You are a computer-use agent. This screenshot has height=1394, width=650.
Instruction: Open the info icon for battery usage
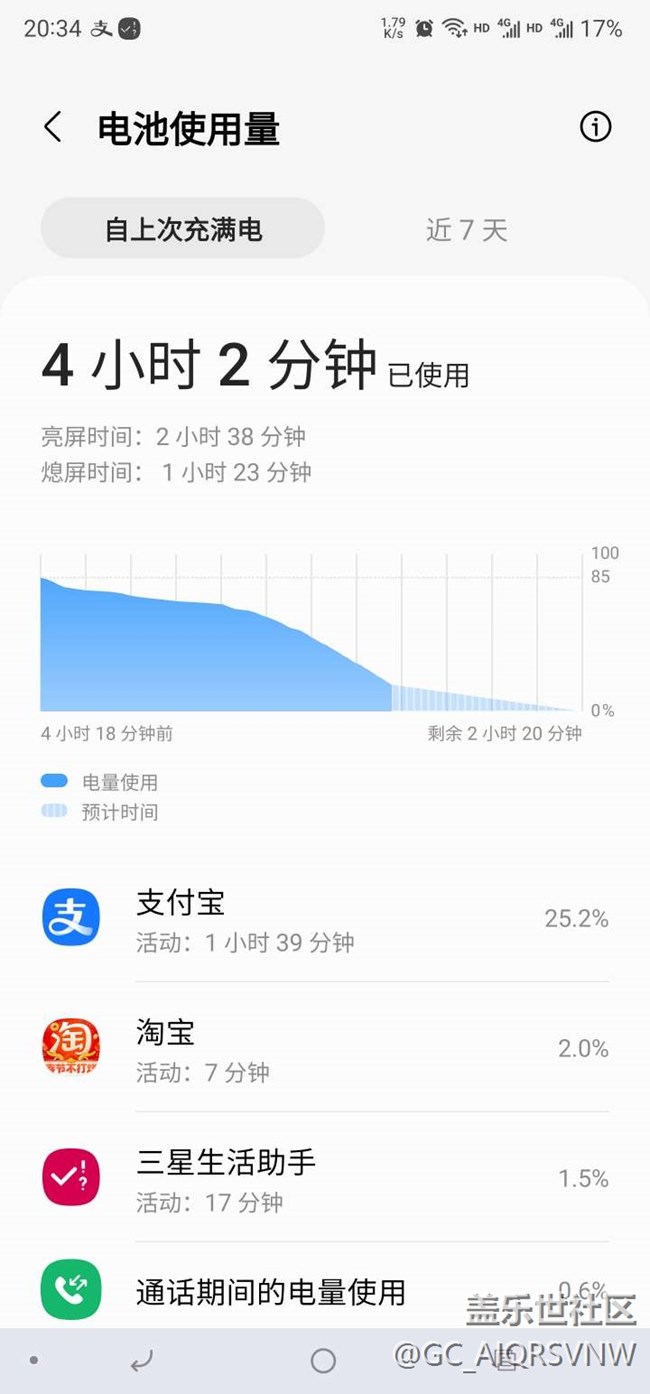click(x=595, y=127)
